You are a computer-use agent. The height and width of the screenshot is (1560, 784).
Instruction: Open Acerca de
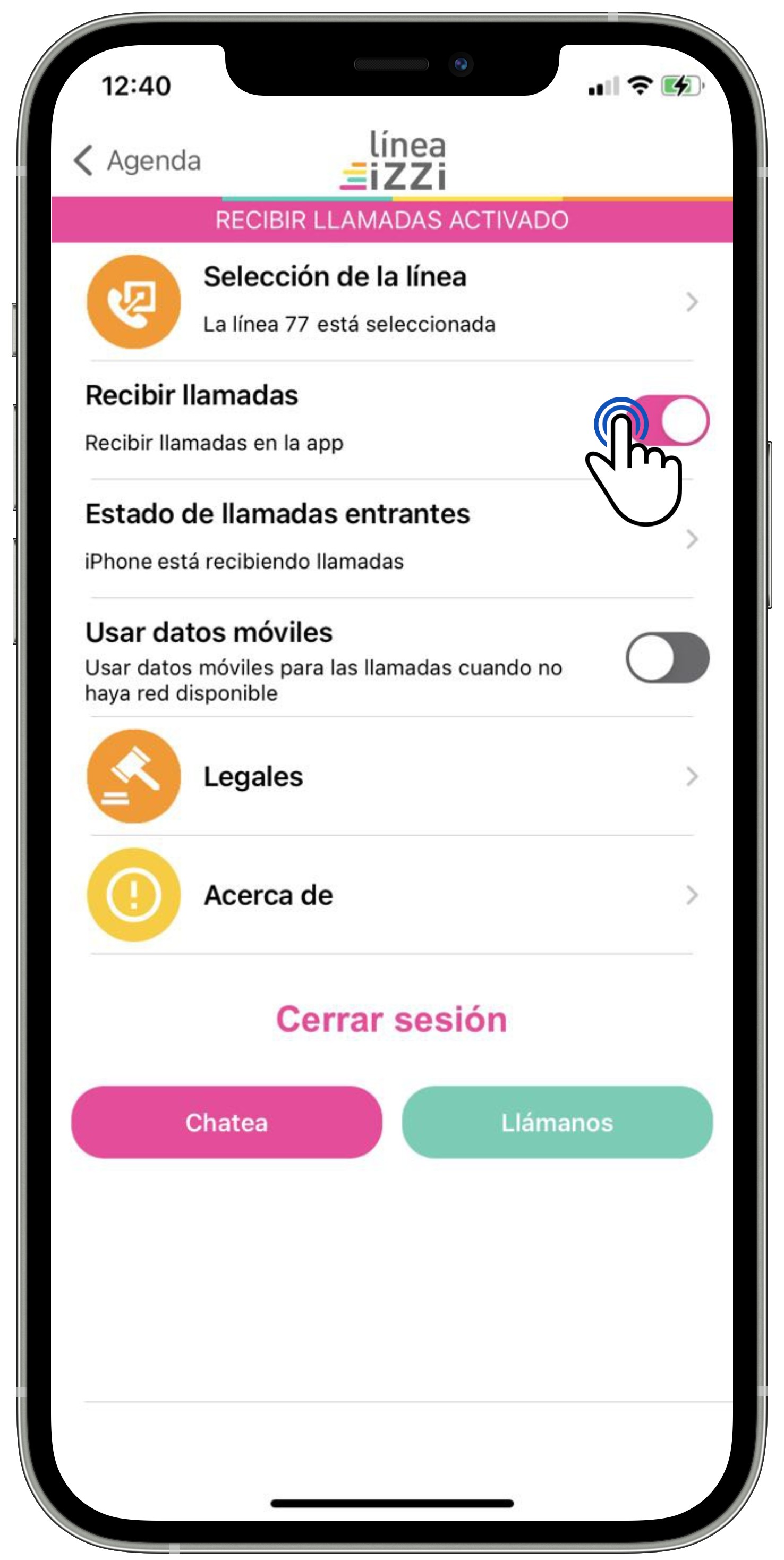point(391,894)
